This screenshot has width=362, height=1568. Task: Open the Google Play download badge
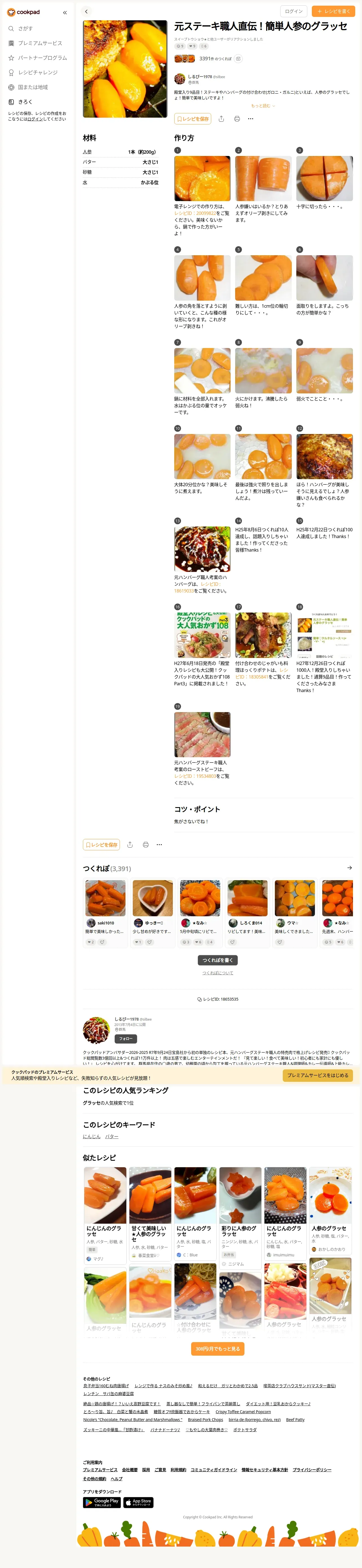point(101,1502)
